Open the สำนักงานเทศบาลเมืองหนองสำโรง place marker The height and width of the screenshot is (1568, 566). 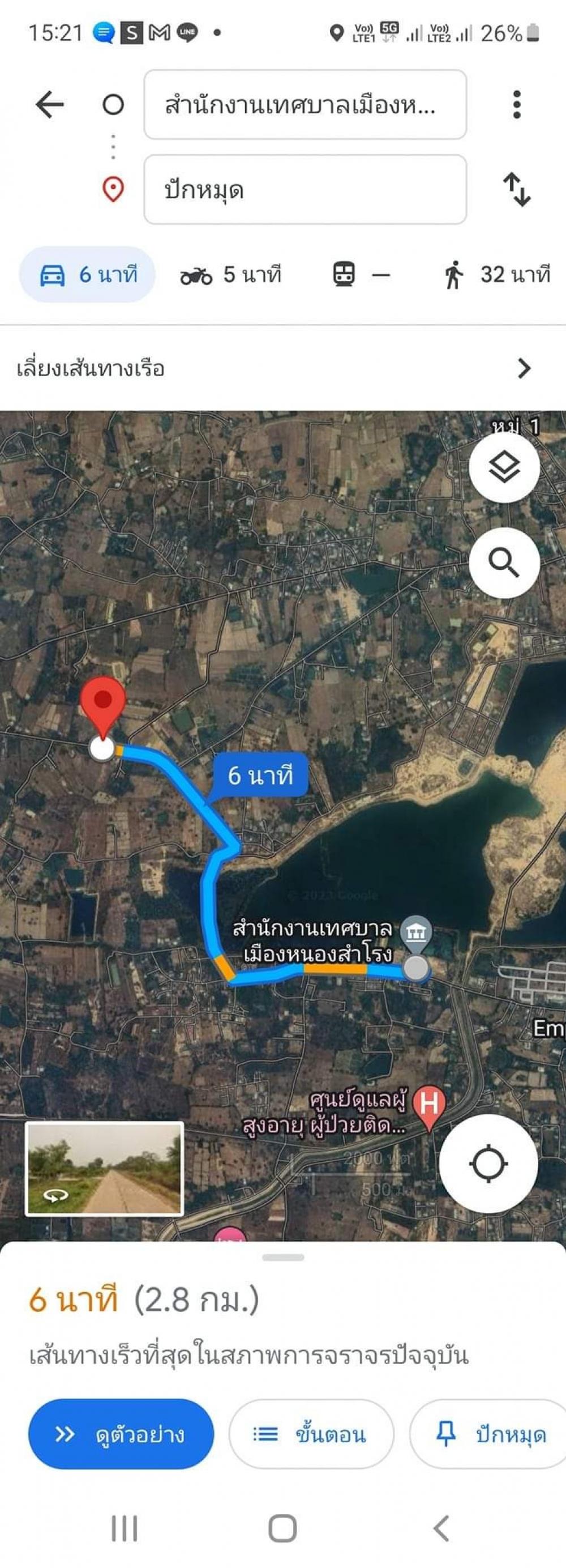pos(417,931)
